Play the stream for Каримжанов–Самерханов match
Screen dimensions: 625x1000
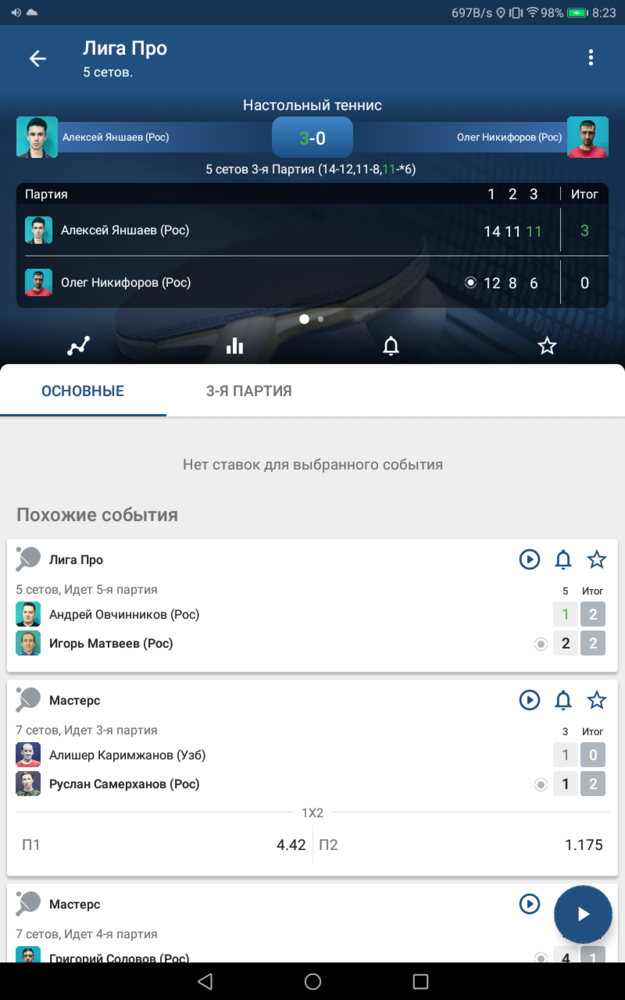coord(529,700)
